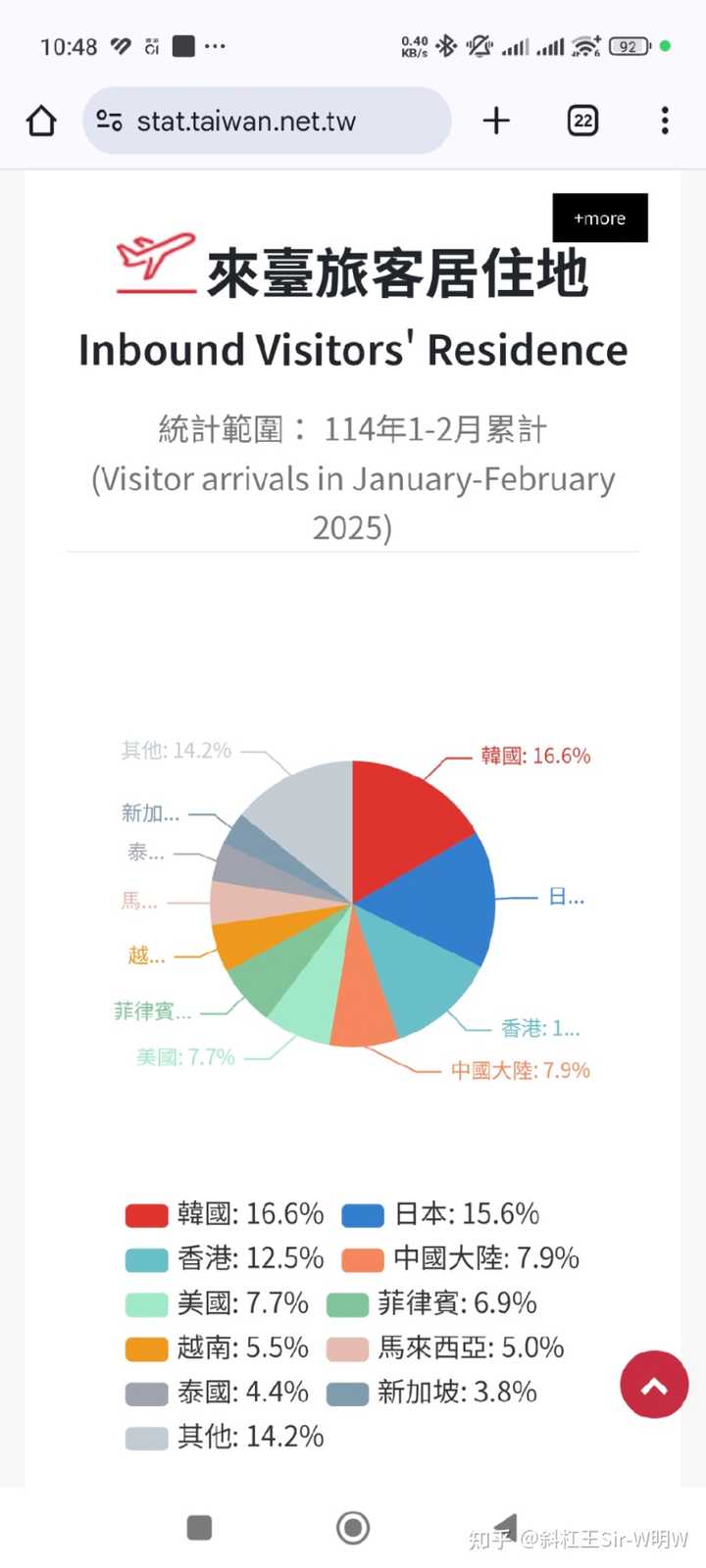
Task: Return to top with the red arrow button
Action: [654, 1384]
